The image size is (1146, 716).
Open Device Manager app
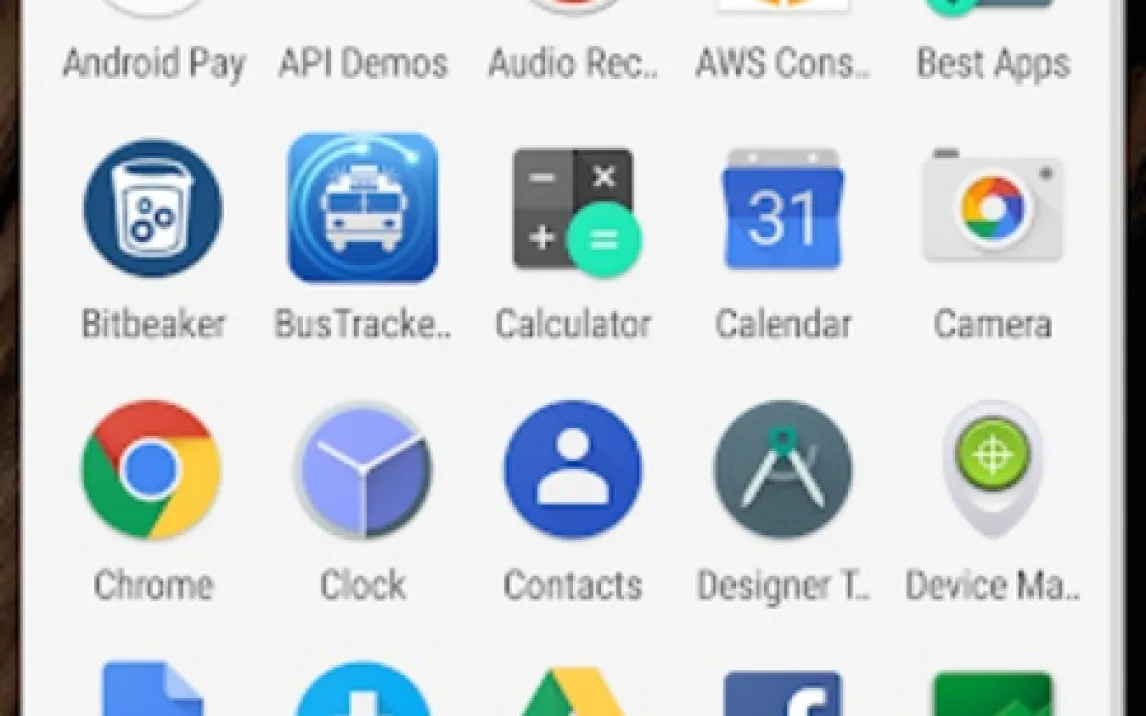click(x=992, y=470)
